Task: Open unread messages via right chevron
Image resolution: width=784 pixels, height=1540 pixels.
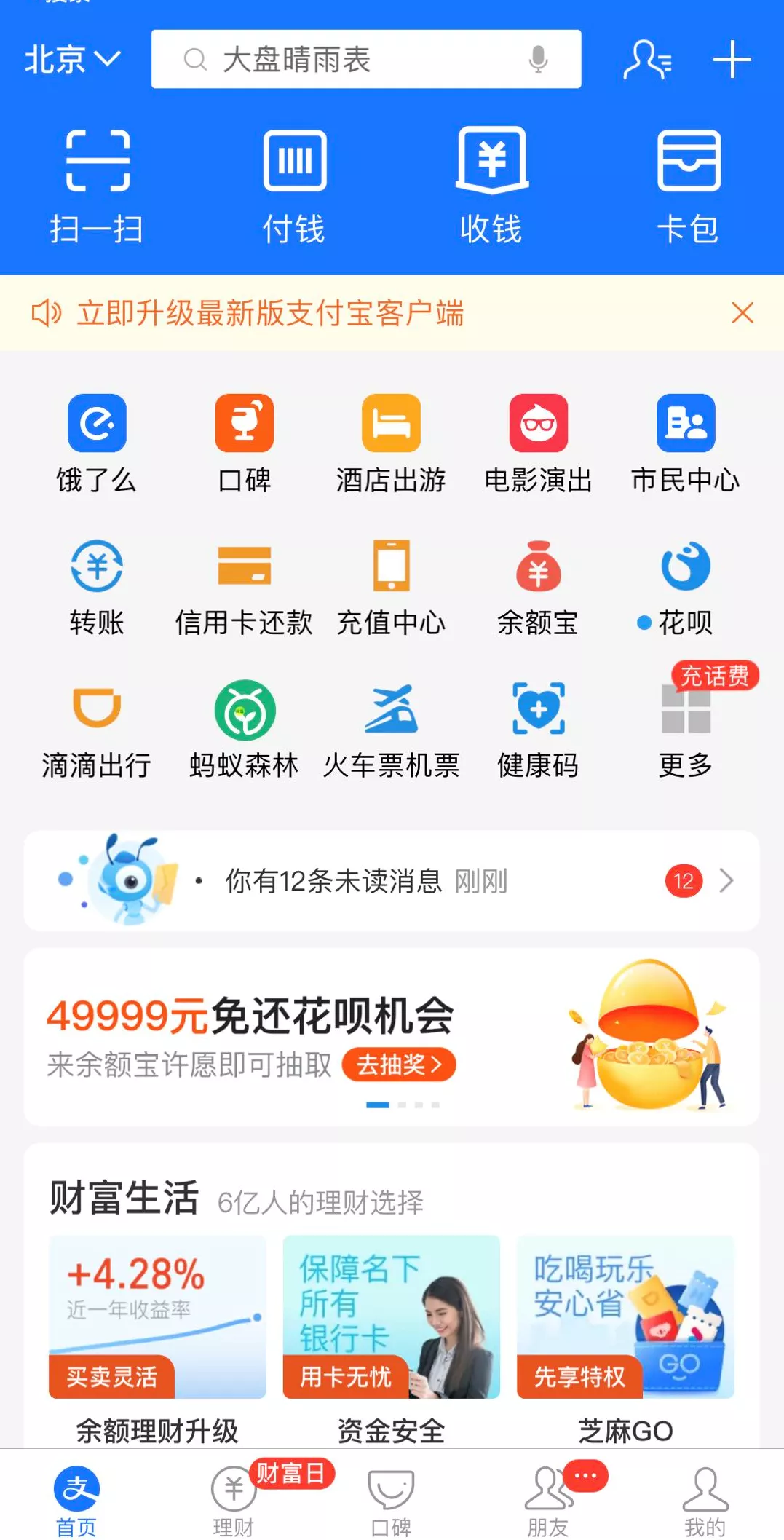Action: (x=726, y=881)
